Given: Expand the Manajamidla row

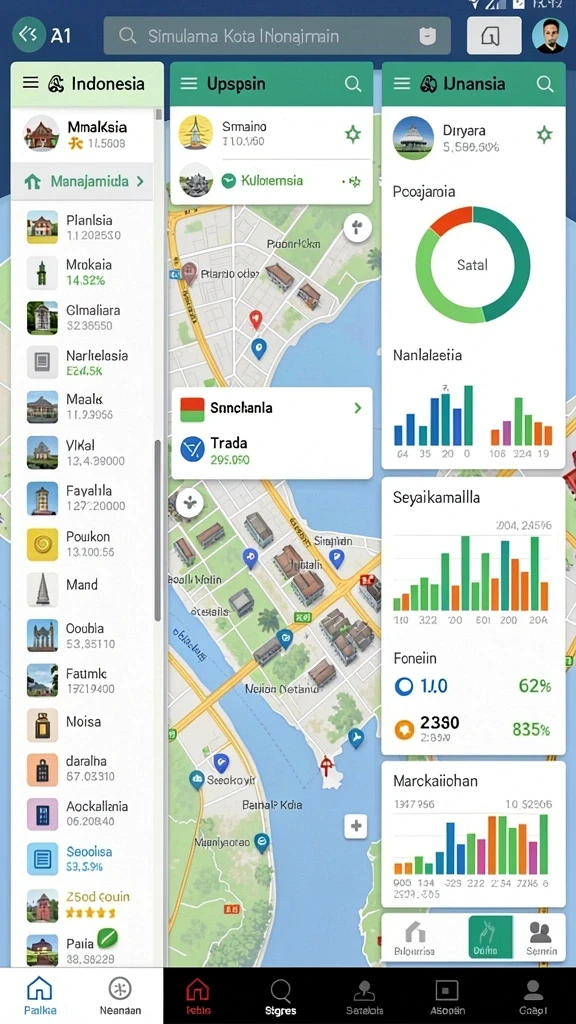Looking at the screenshot, I should coord(82,182).
